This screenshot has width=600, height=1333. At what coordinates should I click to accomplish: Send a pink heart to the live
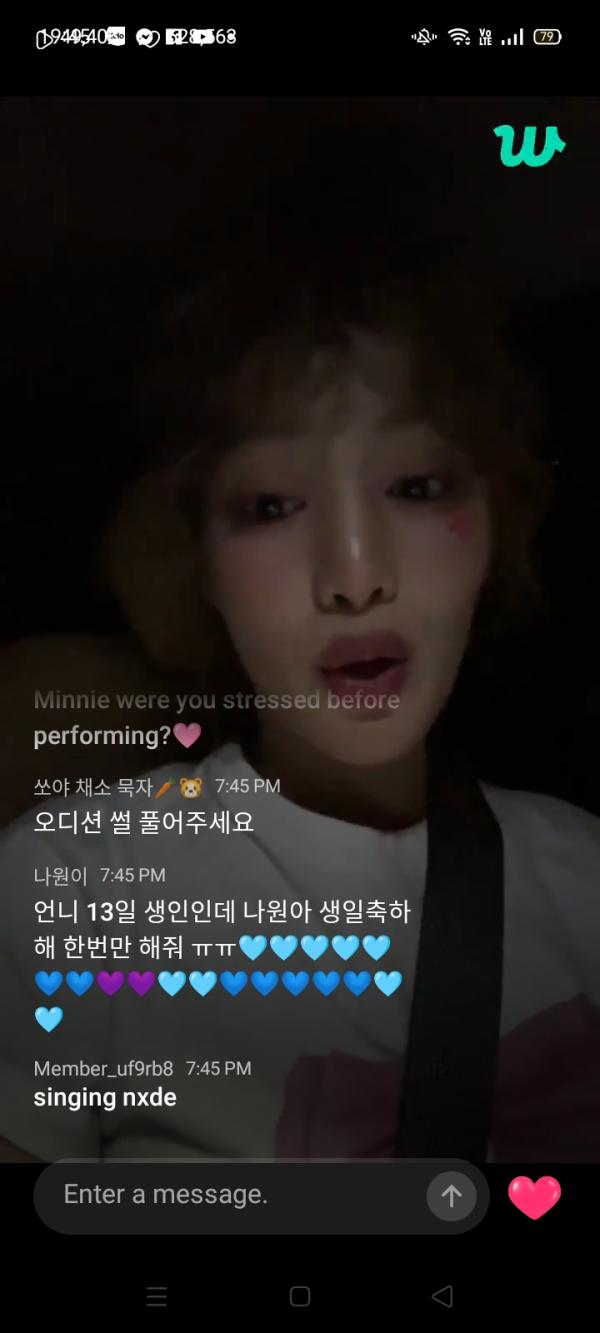535,1196
